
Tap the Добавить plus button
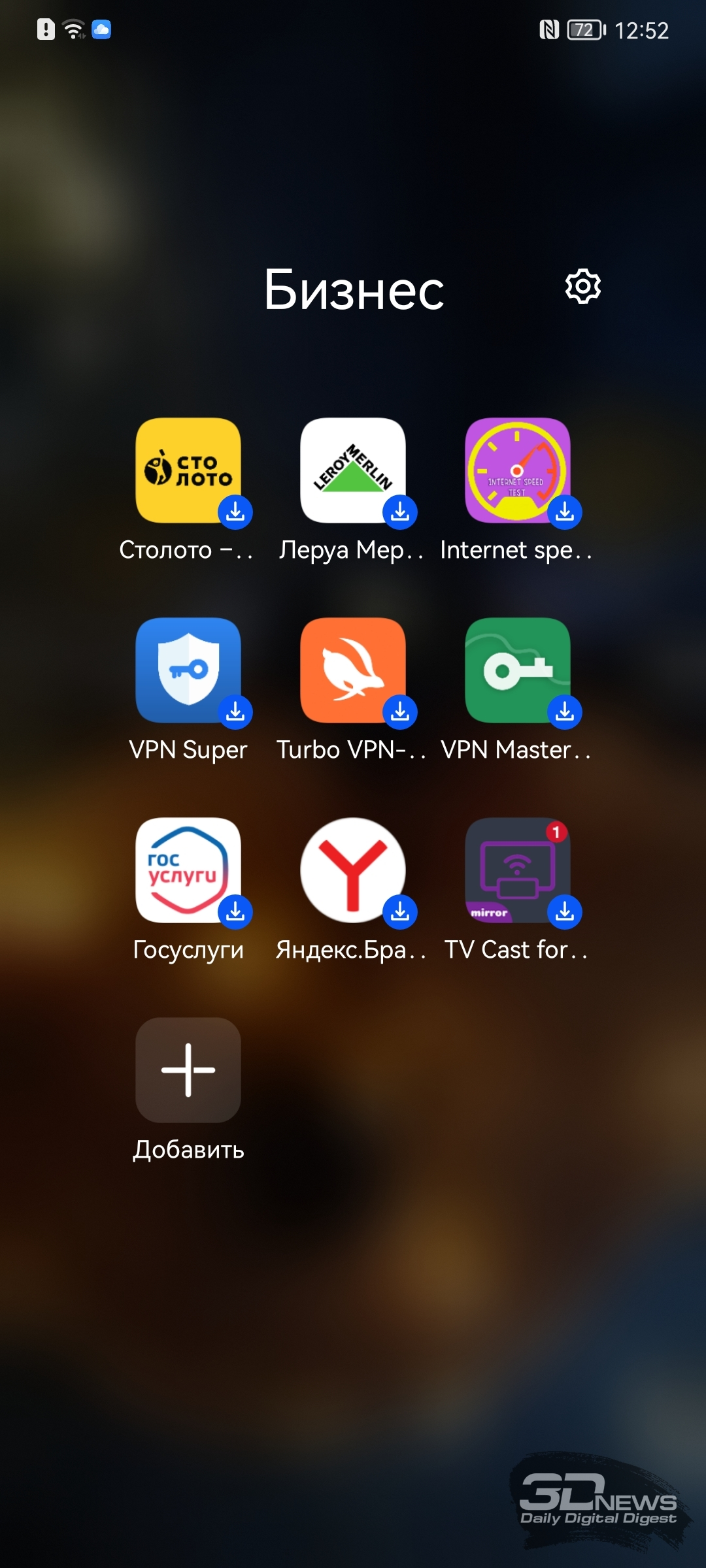point(188,1070)
